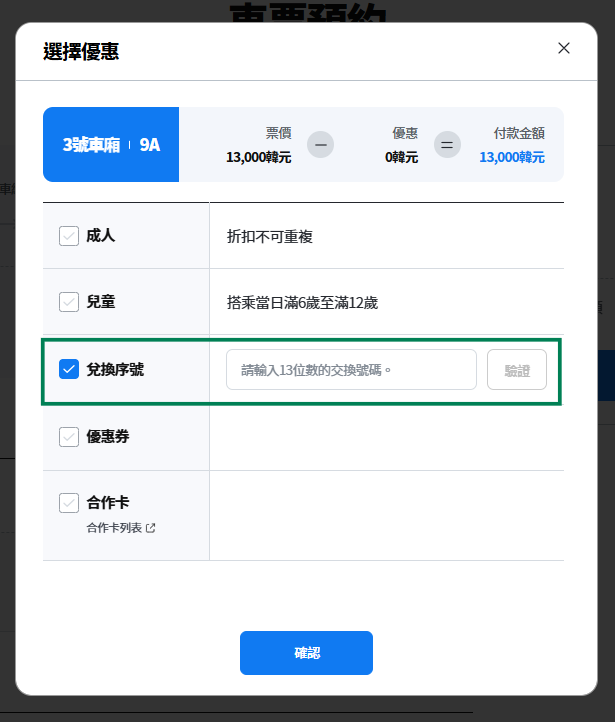Select the 成人 checkbox
615x722 pixels.
coord(69,236)
